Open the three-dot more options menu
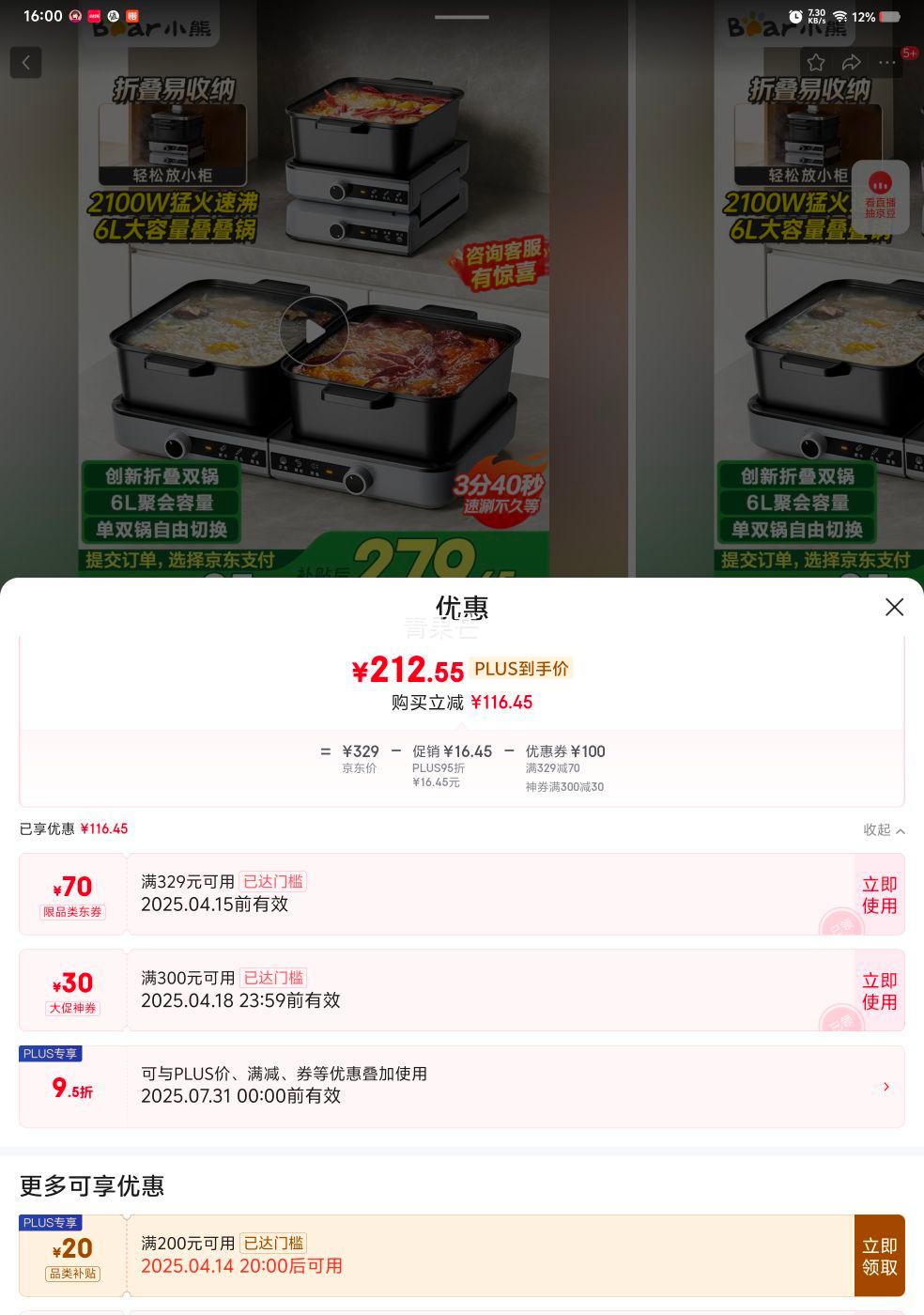This screenshot has width=924, height=1315. click(x=886, y=62)
